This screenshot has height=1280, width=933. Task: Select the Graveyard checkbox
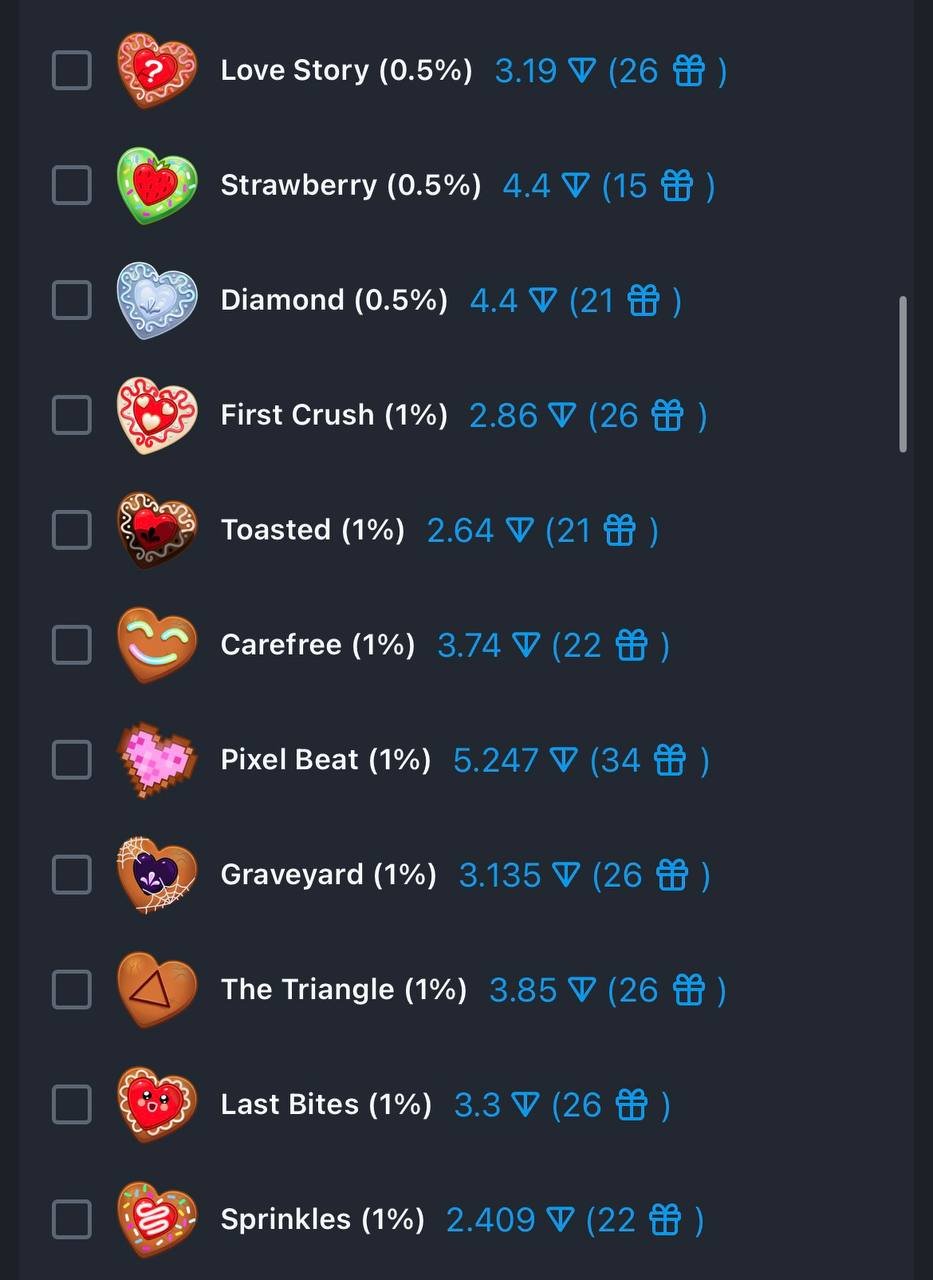(71, 875)
